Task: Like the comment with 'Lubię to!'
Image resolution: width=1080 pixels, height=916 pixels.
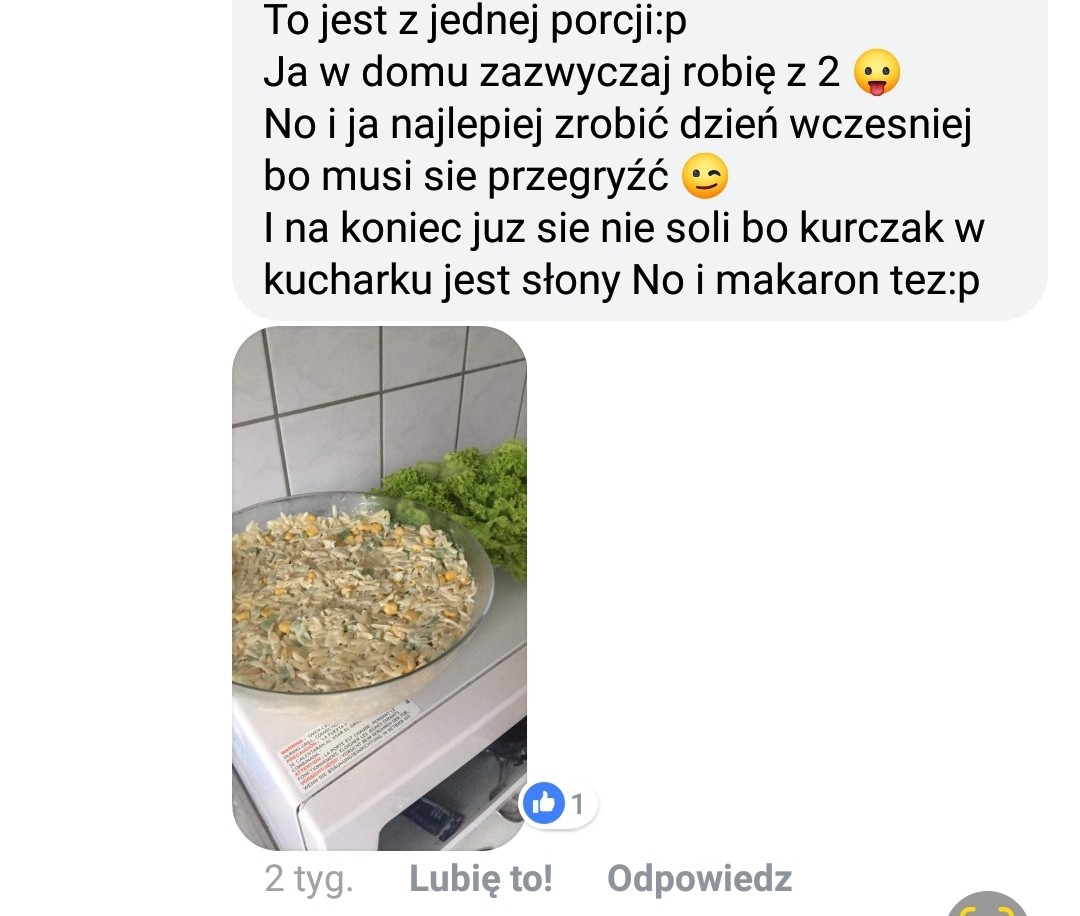Action: tap(480, 879)
